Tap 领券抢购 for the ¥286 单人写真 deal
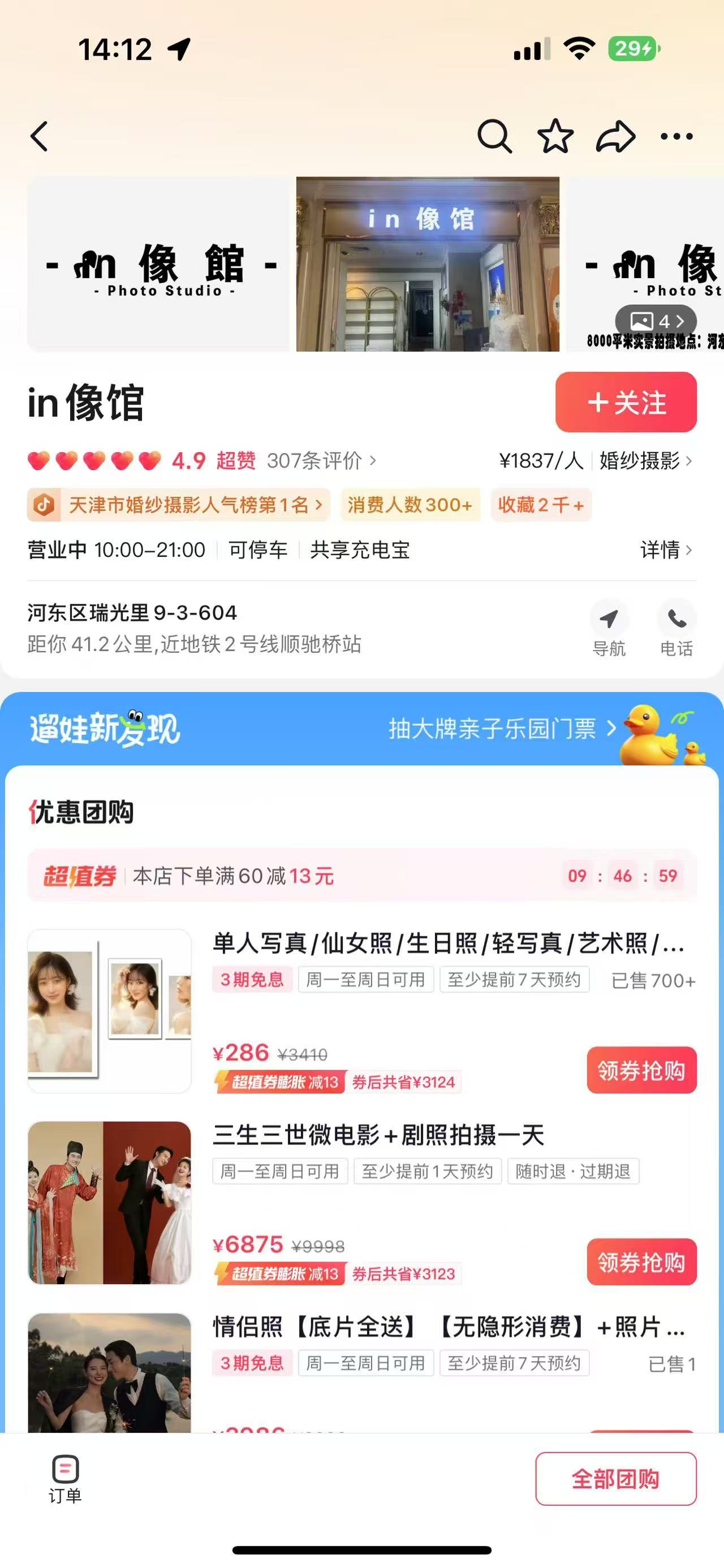The height and width of the screenshot is (1568, 724). point(641,1069)
